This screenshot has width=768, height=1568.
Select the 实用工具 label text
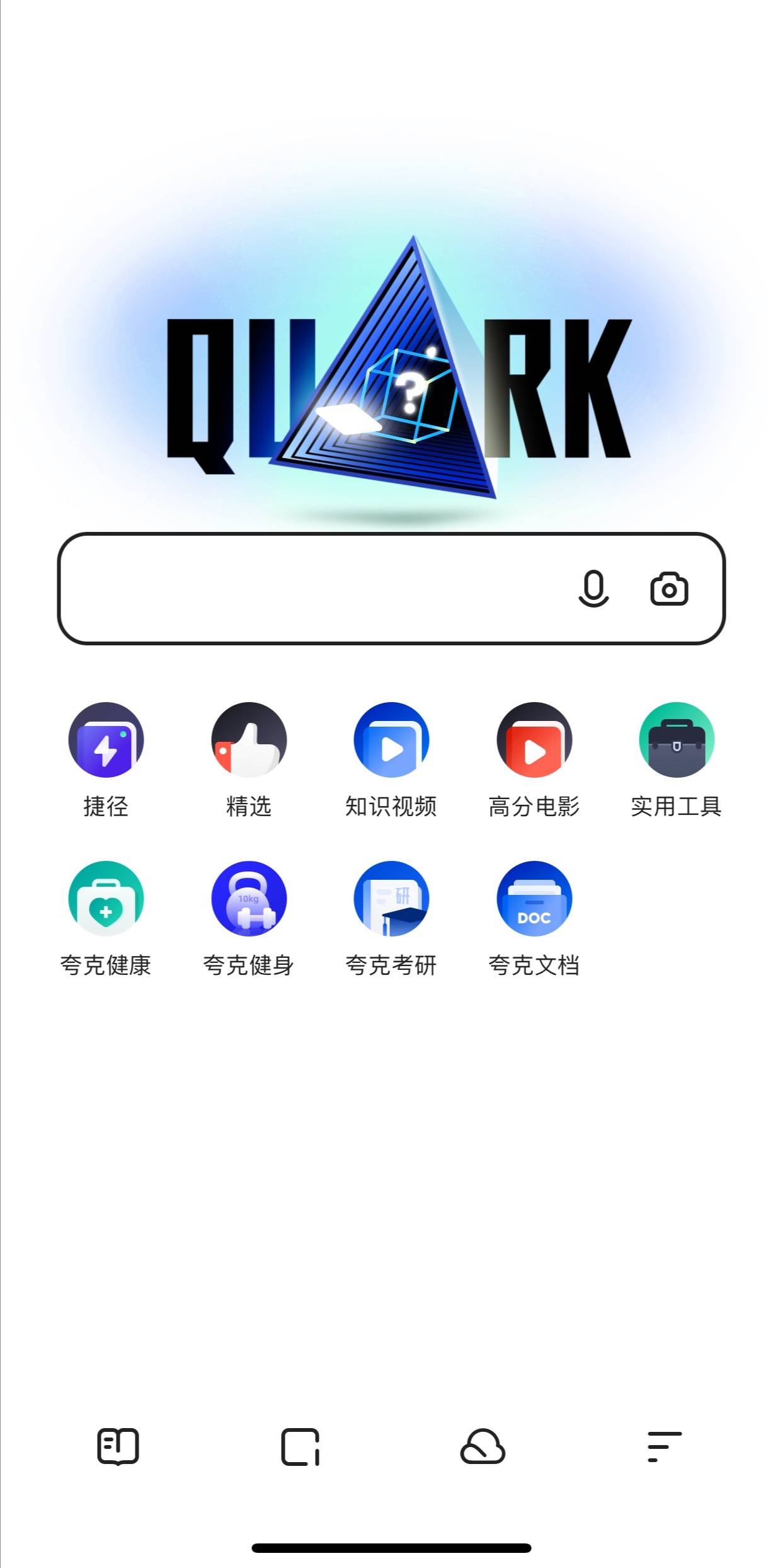tap(677, 806)
